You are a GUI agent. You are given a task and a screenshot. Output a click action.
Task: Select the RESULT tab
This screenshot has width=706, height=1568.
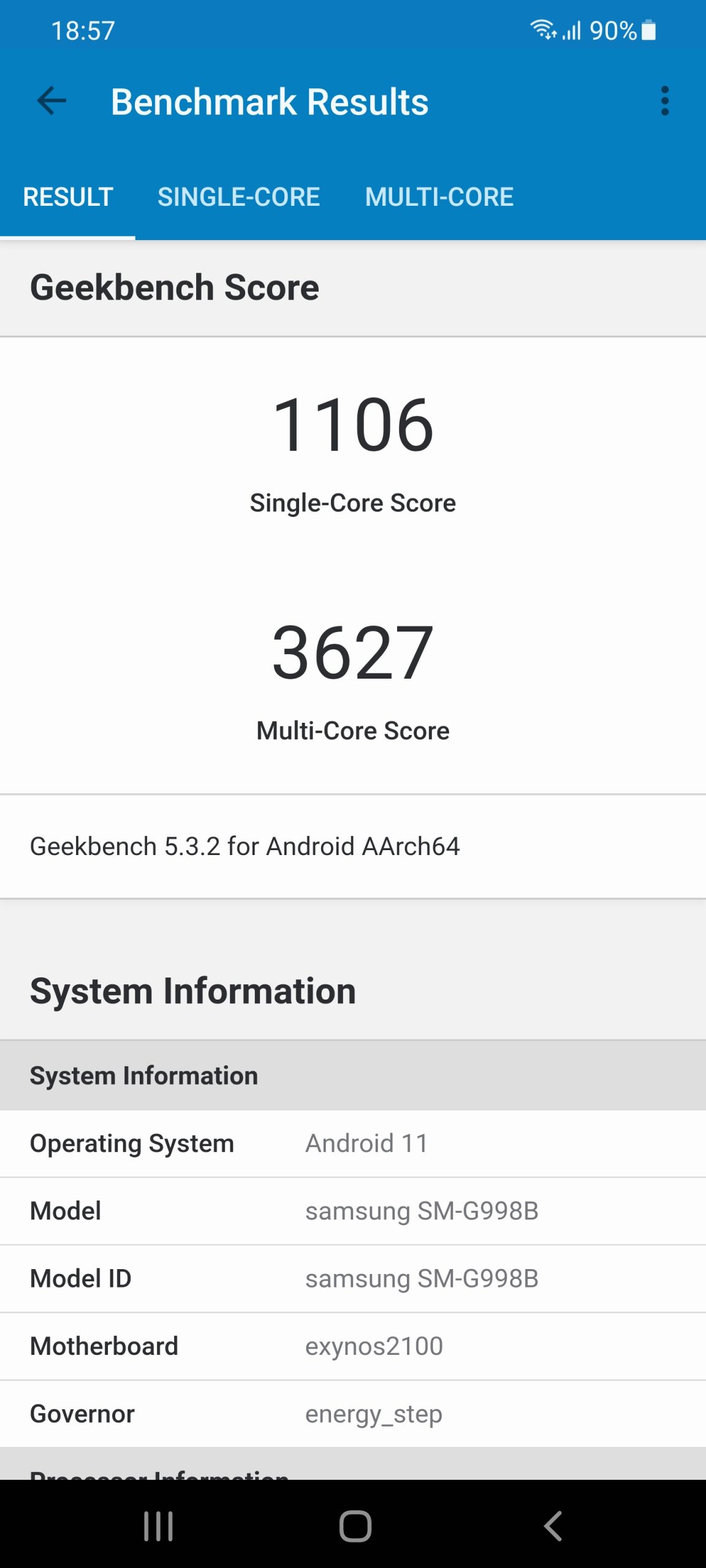[x=68, y=197]
